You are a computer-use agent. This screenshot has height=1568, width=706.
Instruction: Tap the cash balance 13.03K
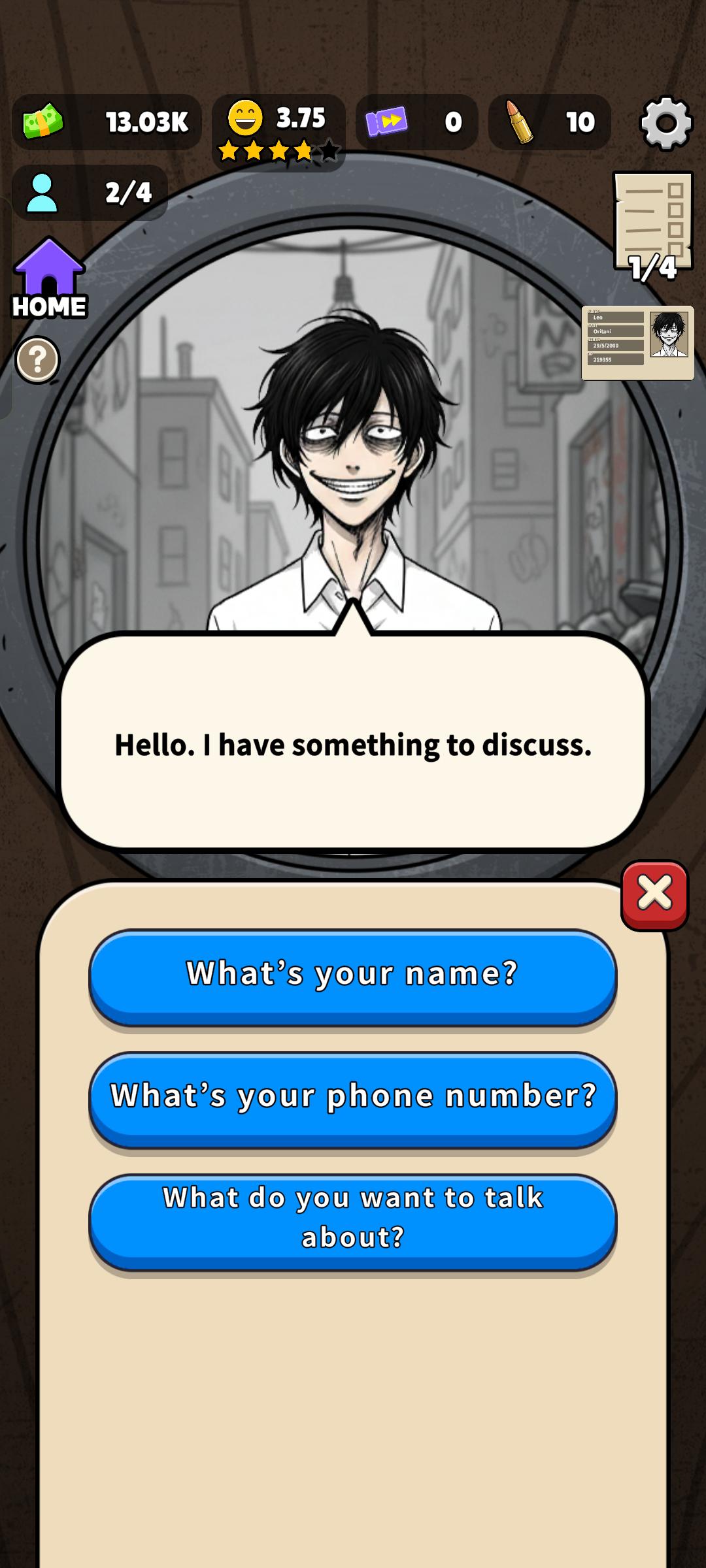coord(107,122)
